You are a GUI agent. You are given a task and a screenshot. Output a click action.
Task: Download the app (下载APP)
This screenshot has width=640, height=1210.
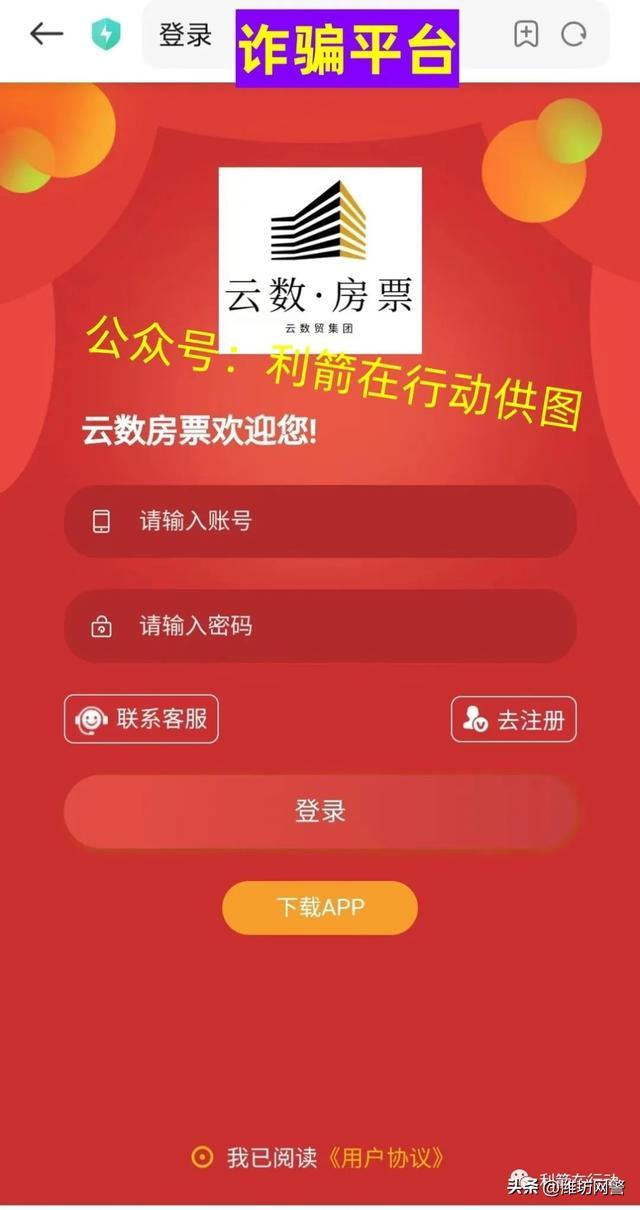[320, 908]
